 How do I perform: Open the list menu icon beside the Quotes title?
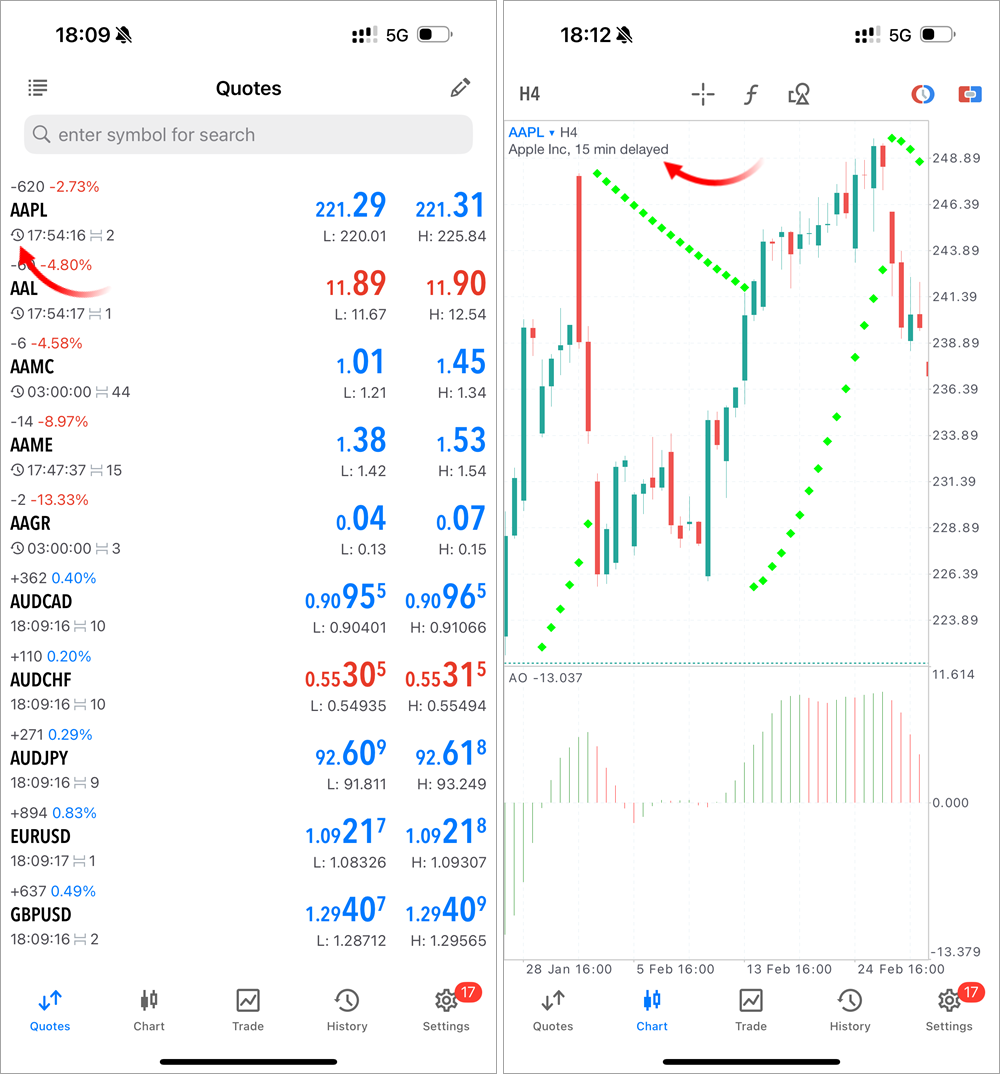[x=38, y=88]
